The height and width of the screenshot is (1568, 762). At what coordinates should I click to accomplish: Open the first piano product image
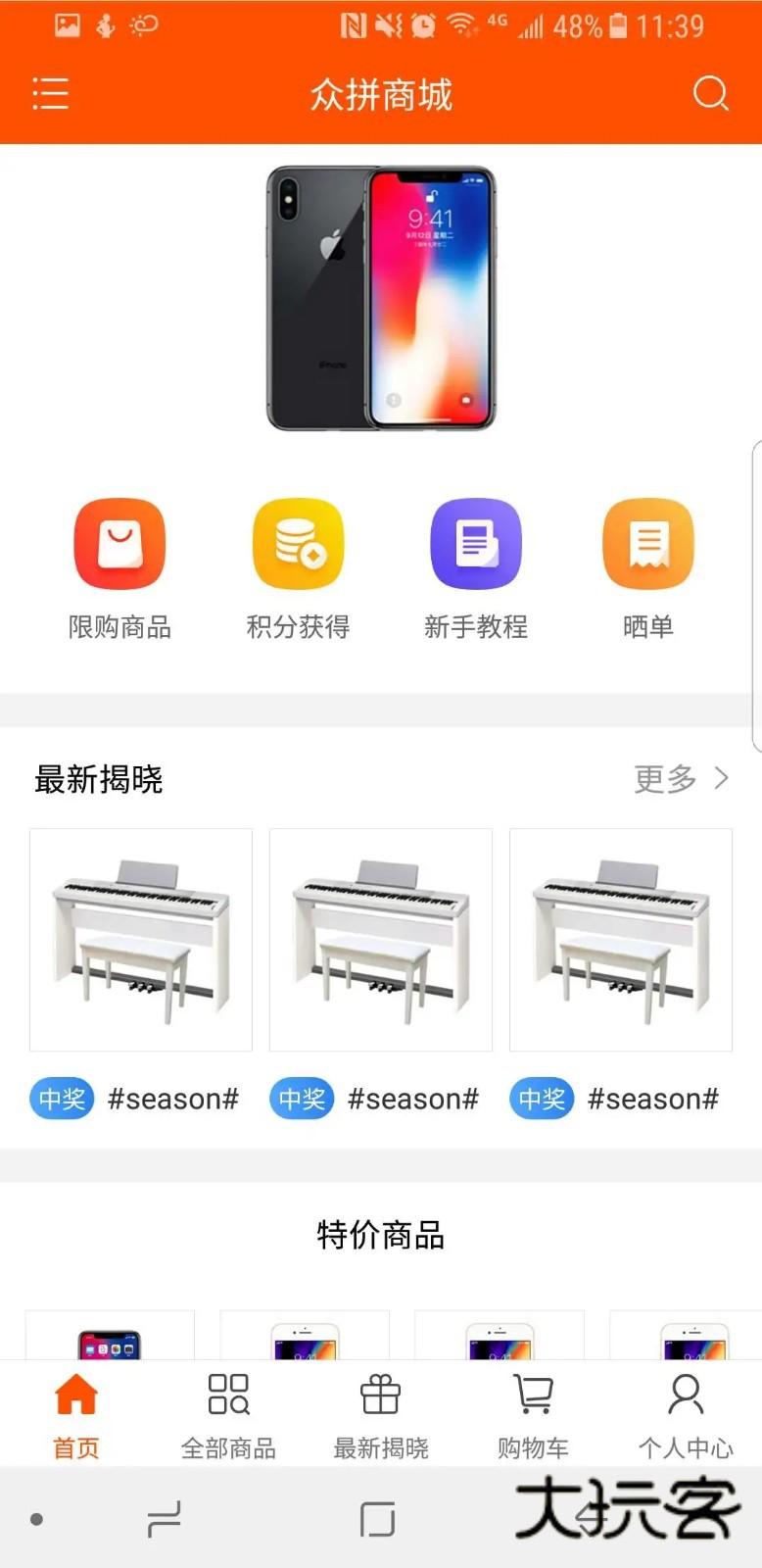(140, 939)
